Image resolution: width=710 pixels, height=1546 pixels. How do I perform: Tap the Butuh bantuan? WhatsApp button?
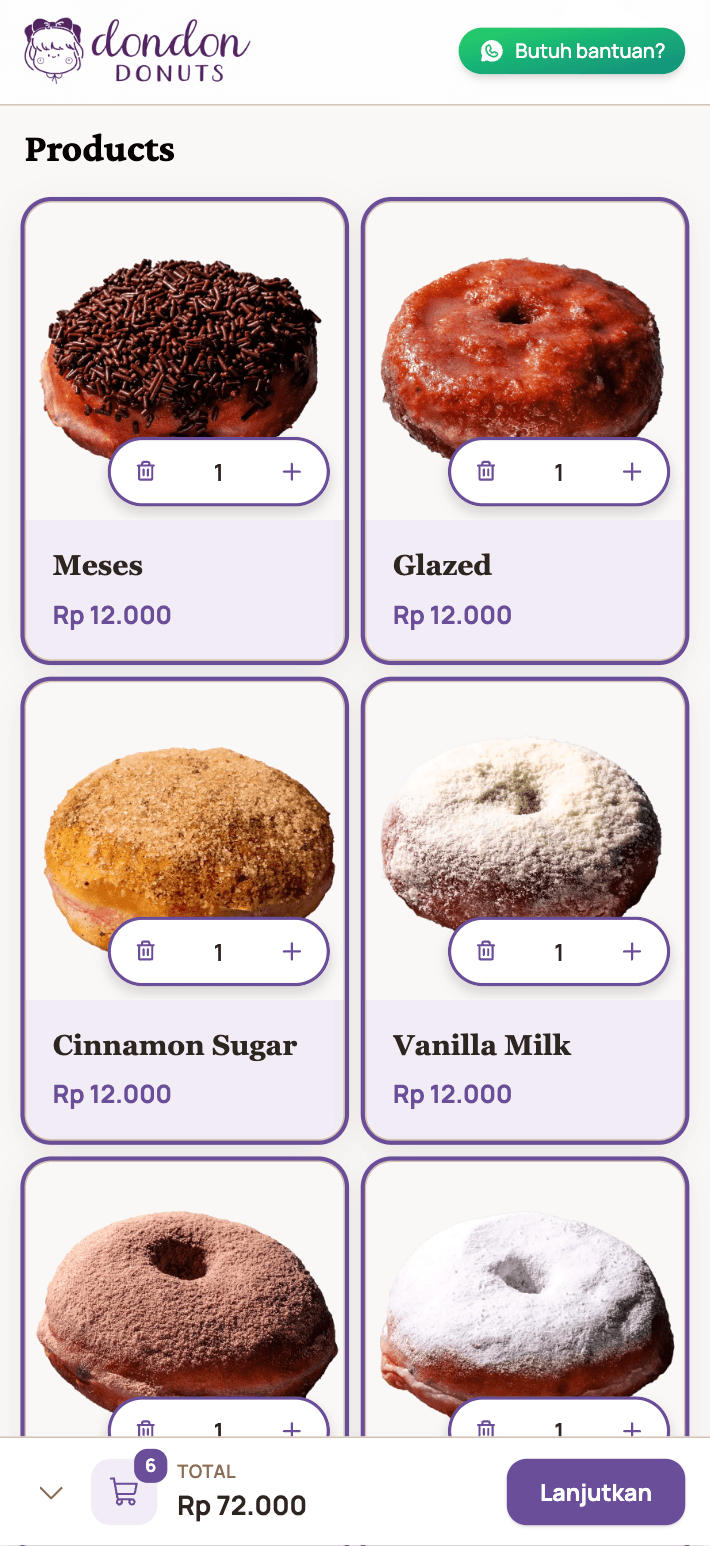point(571,51)
